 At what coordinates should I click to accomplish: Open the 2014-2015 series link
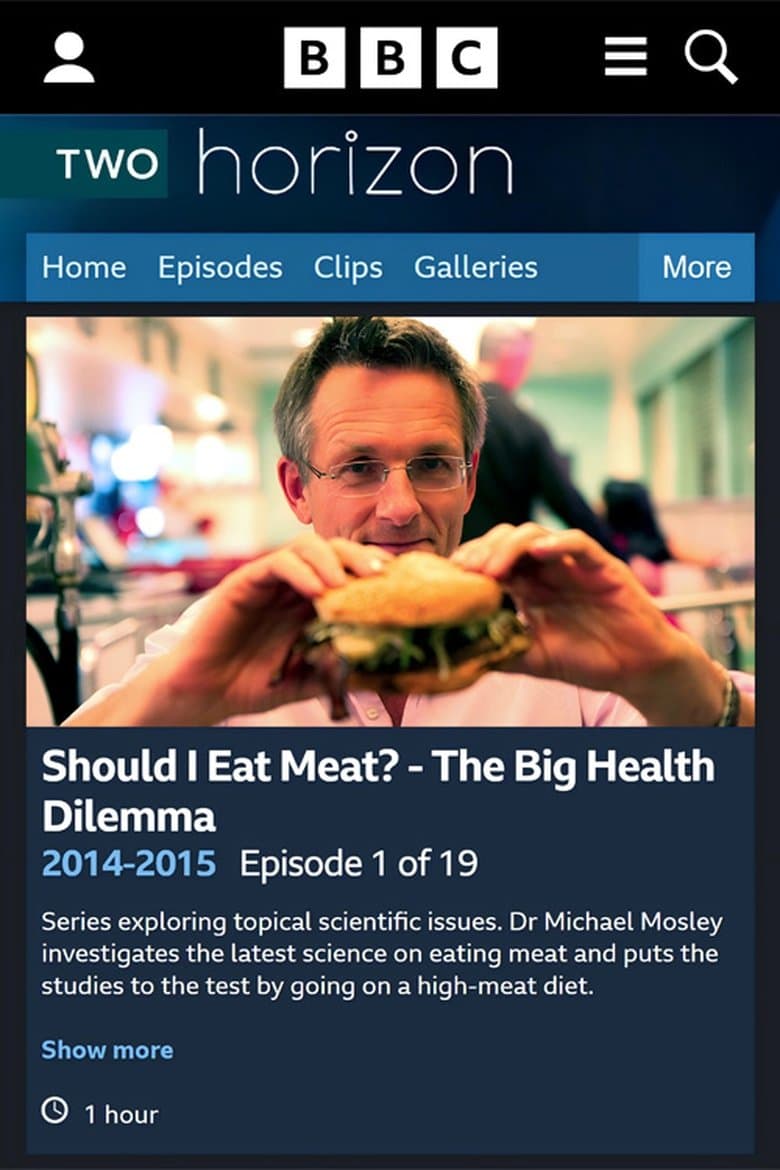click(129, 864)
